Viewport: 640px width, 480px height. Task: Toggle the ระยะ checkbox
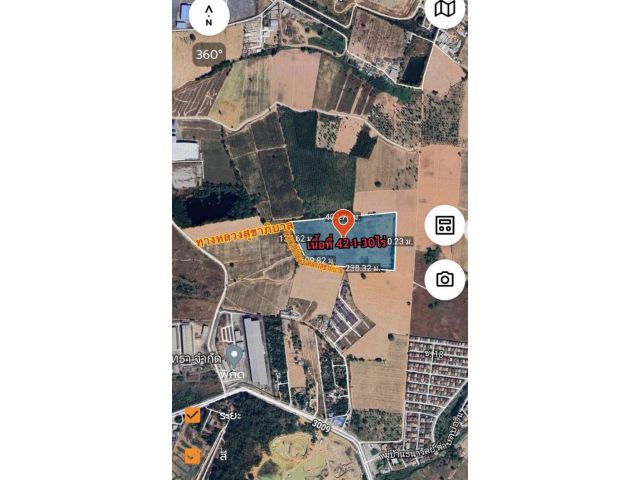pos(192,415)
